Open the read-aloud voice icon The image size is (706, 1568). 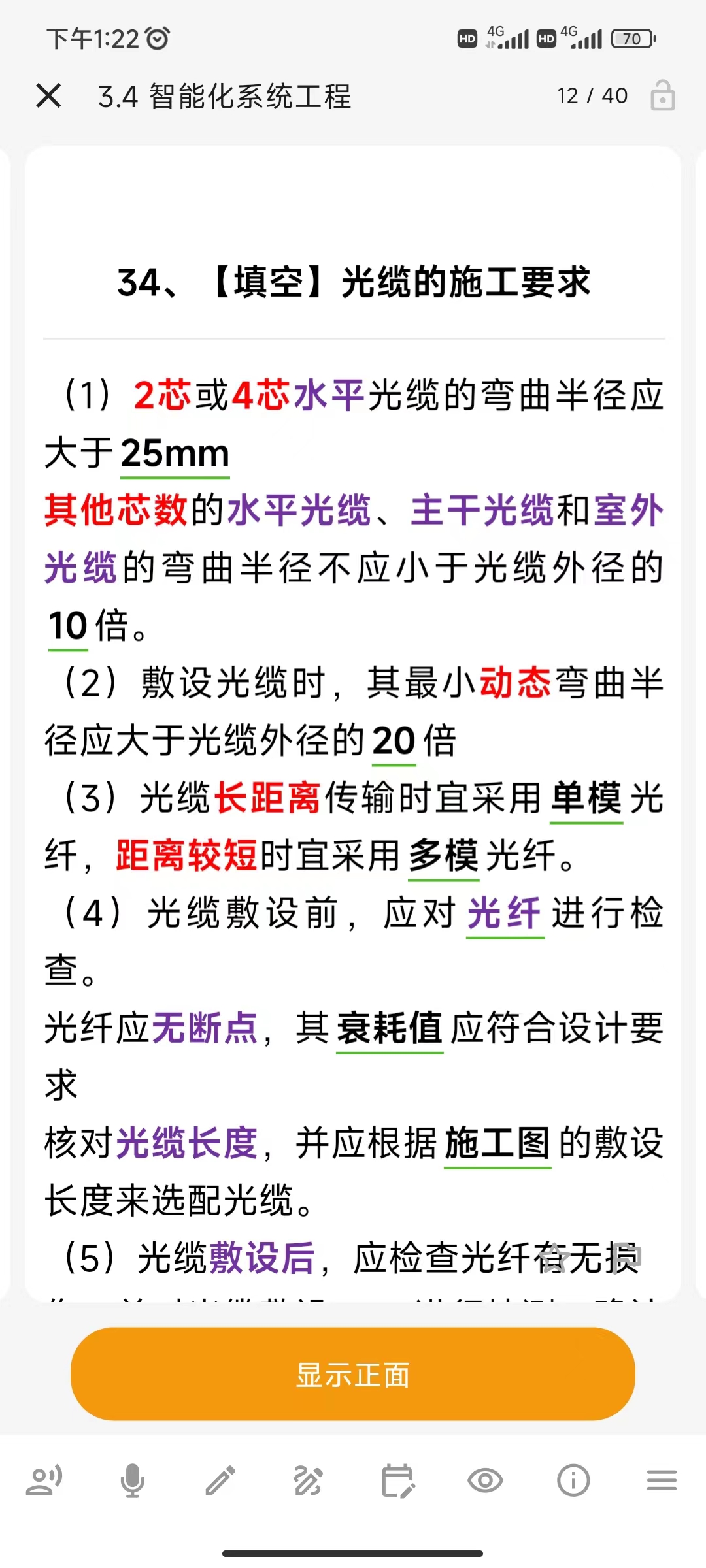click(x=44, y=1480)
